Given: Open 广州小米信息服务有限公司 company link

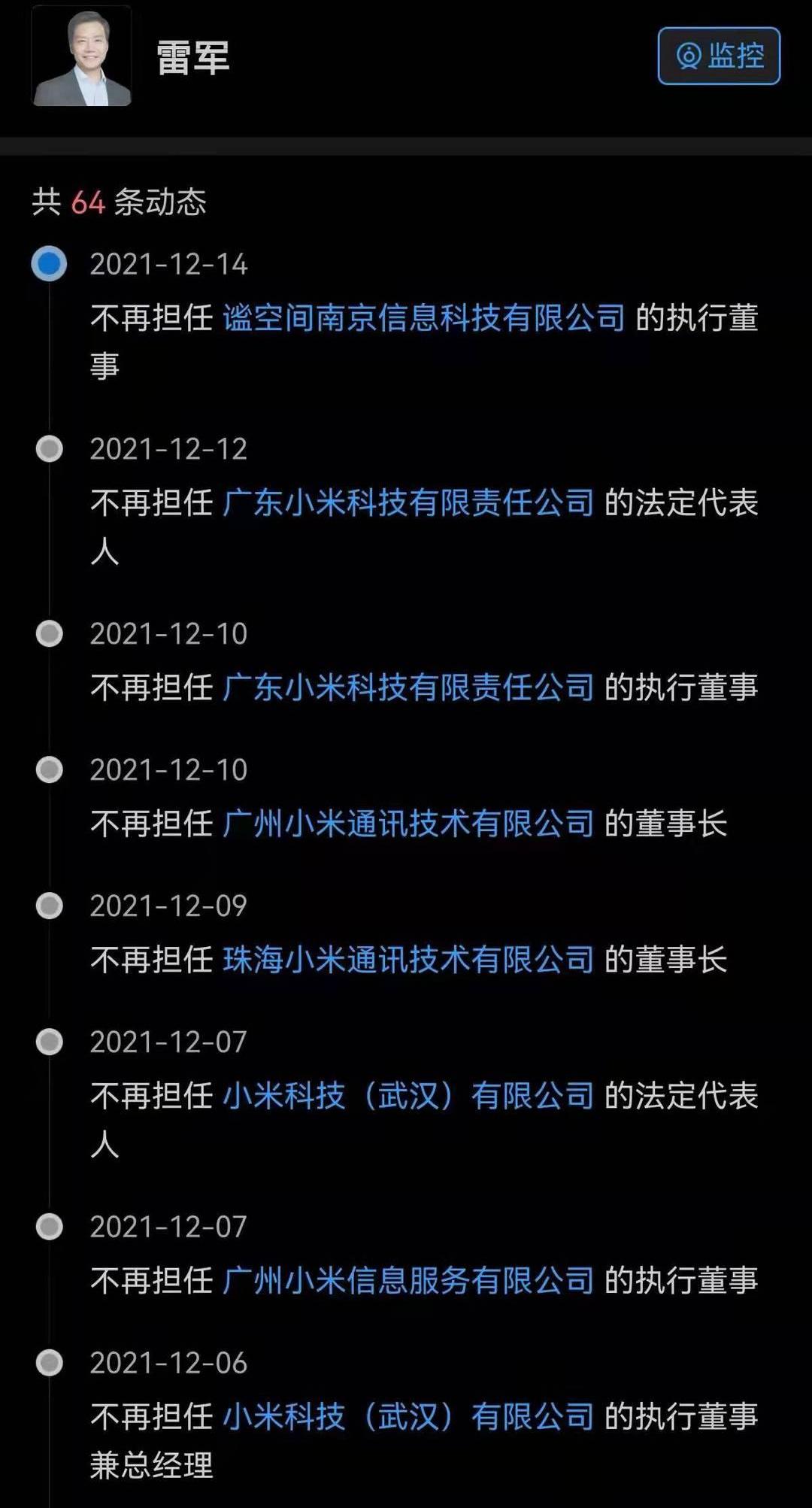Looking at the screenshot, I should pyautogui.click(x=408, y=1280).
